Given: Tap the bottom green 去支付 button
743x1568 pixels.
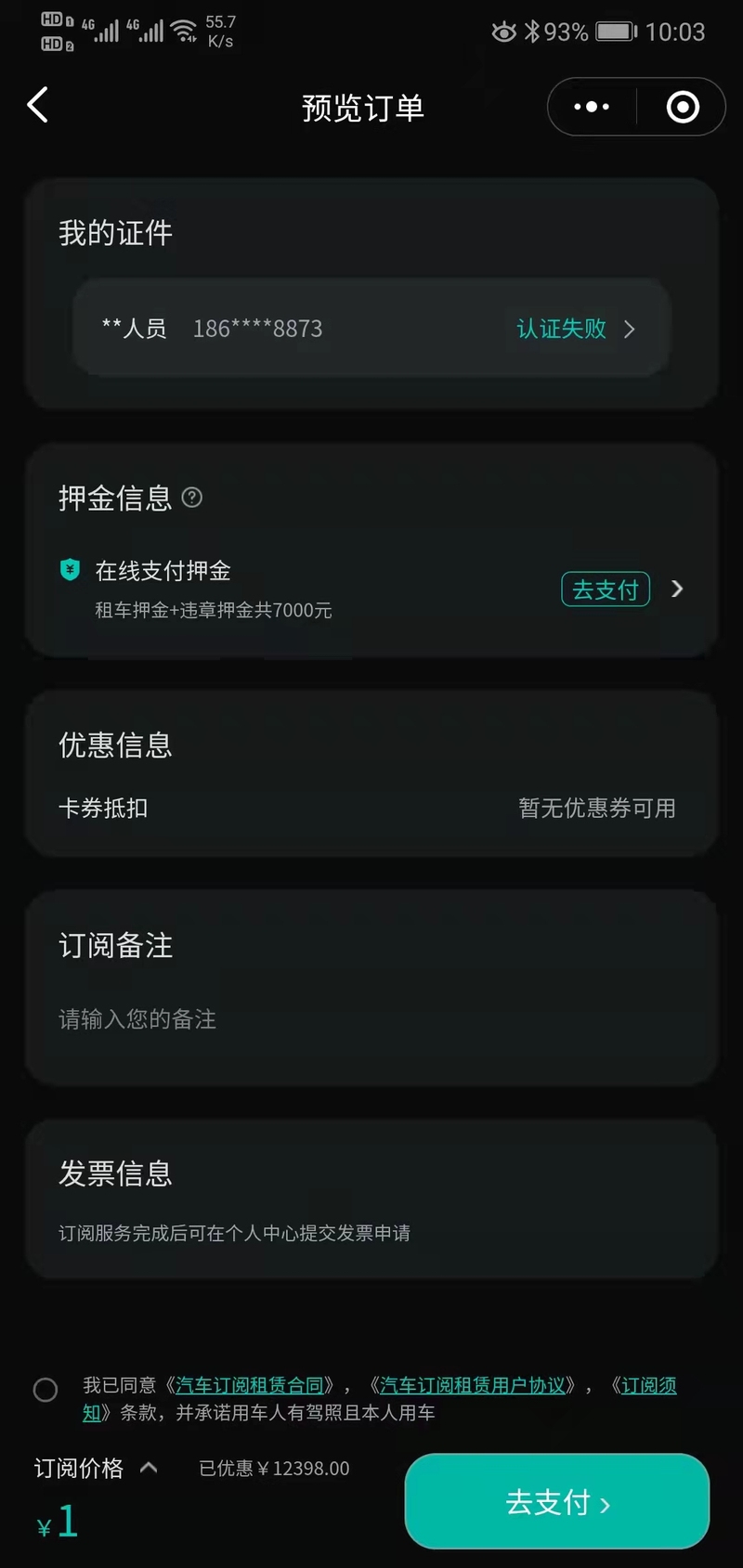Looking at the screenshot, I should [x=557, y=1501].
